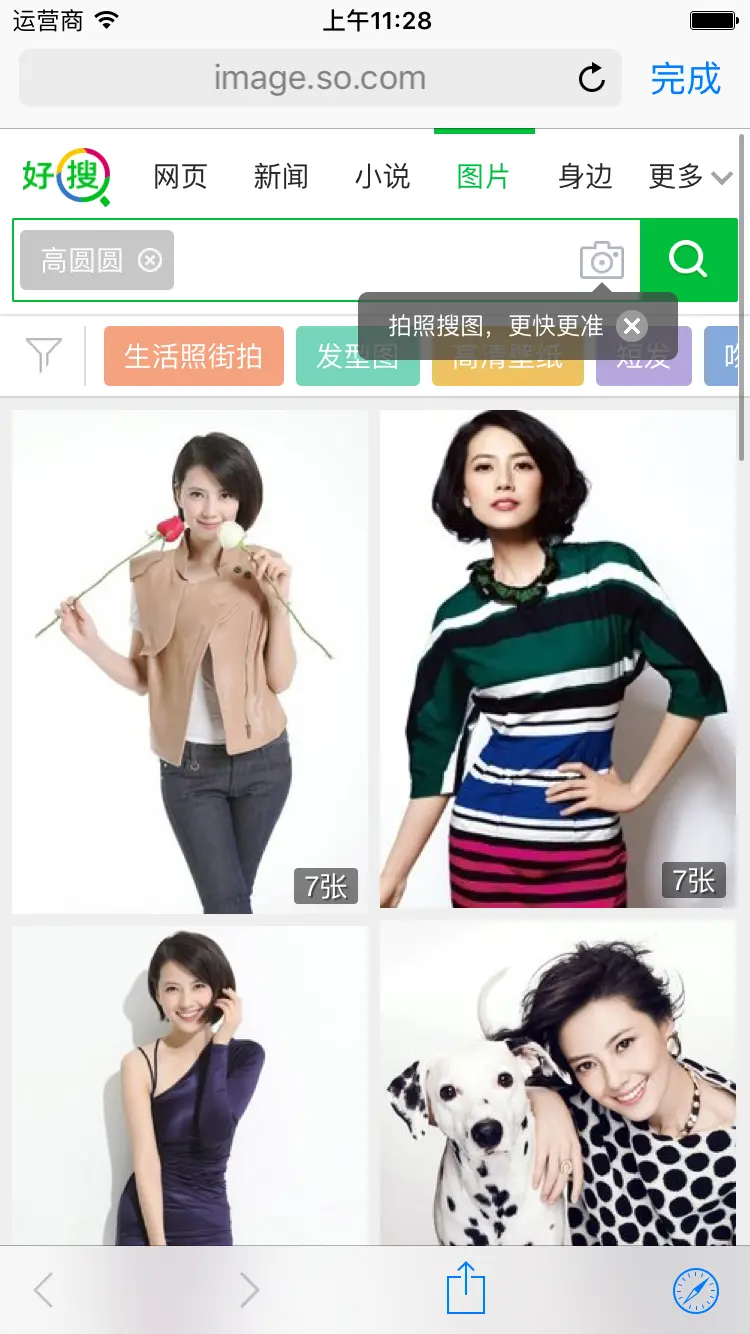Viewport: 750px width, 1334px height.
Task: Switch to the 网页 tab
Action: tap(180, 177)
